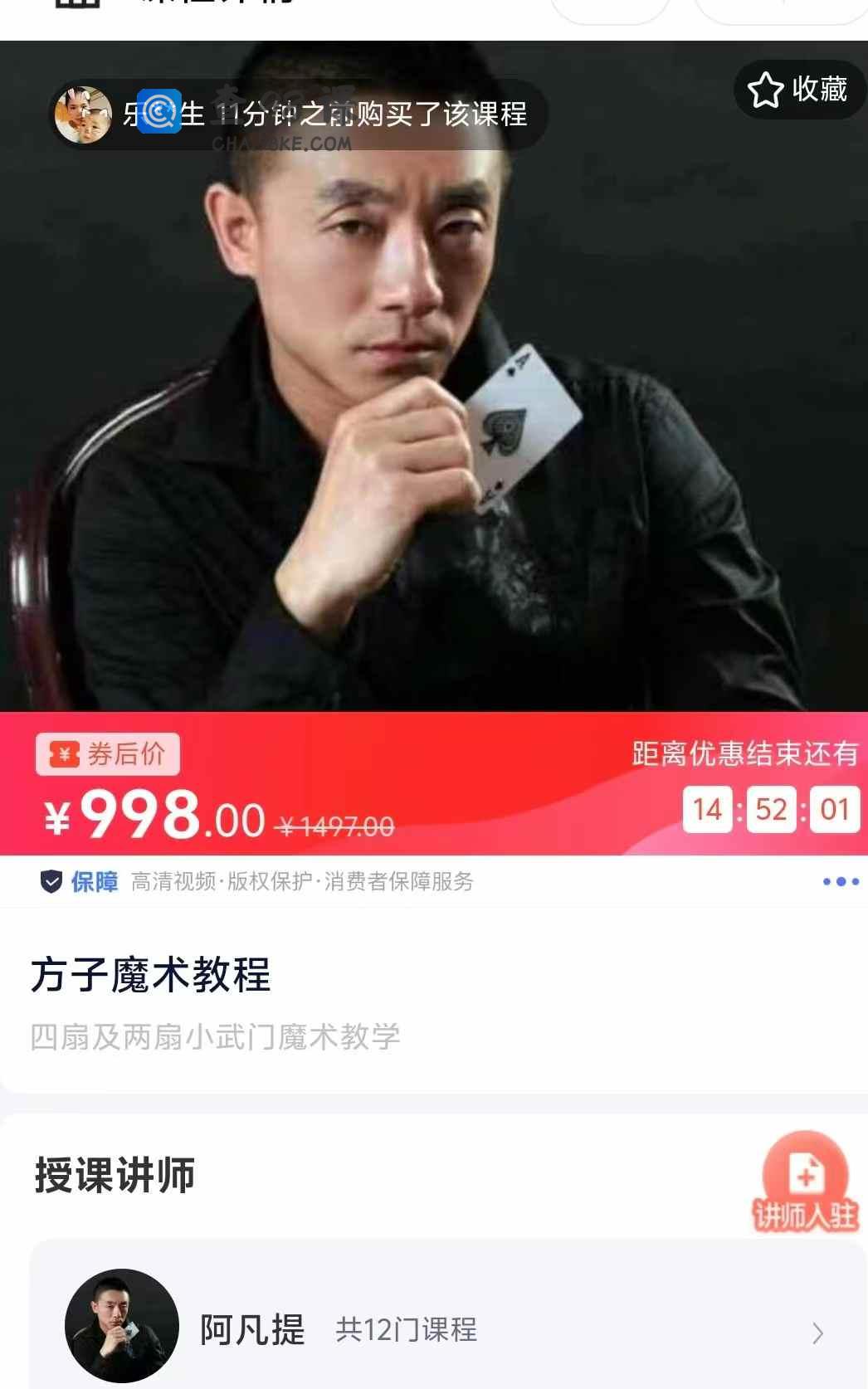Tap the 收藏 favorite button
Viewport: 868px width, 1389px height.
(x=798, y=90)
